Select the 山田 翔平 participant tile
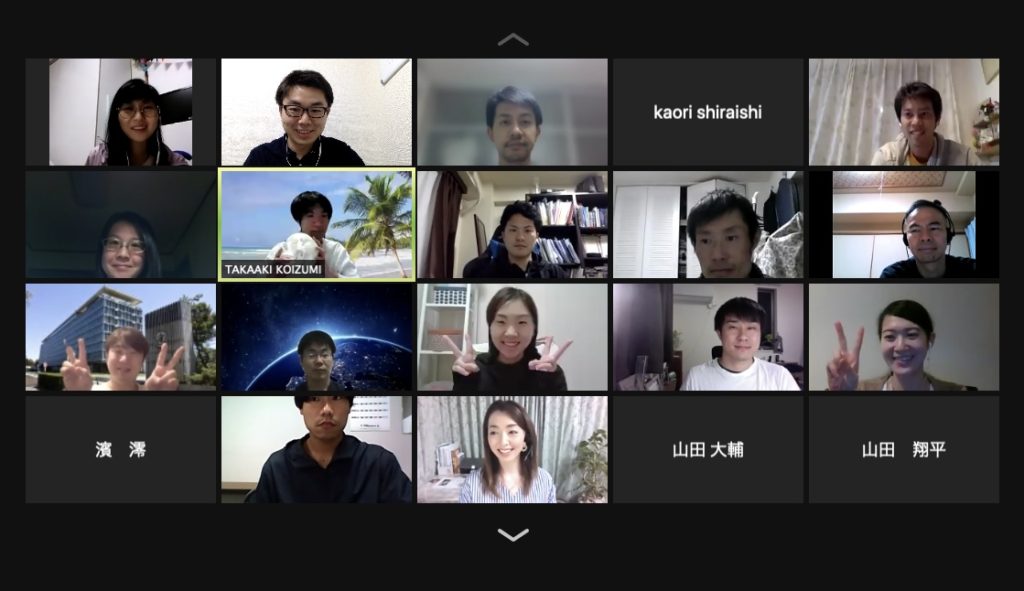1024x591 pixels. tap(903, 449)
